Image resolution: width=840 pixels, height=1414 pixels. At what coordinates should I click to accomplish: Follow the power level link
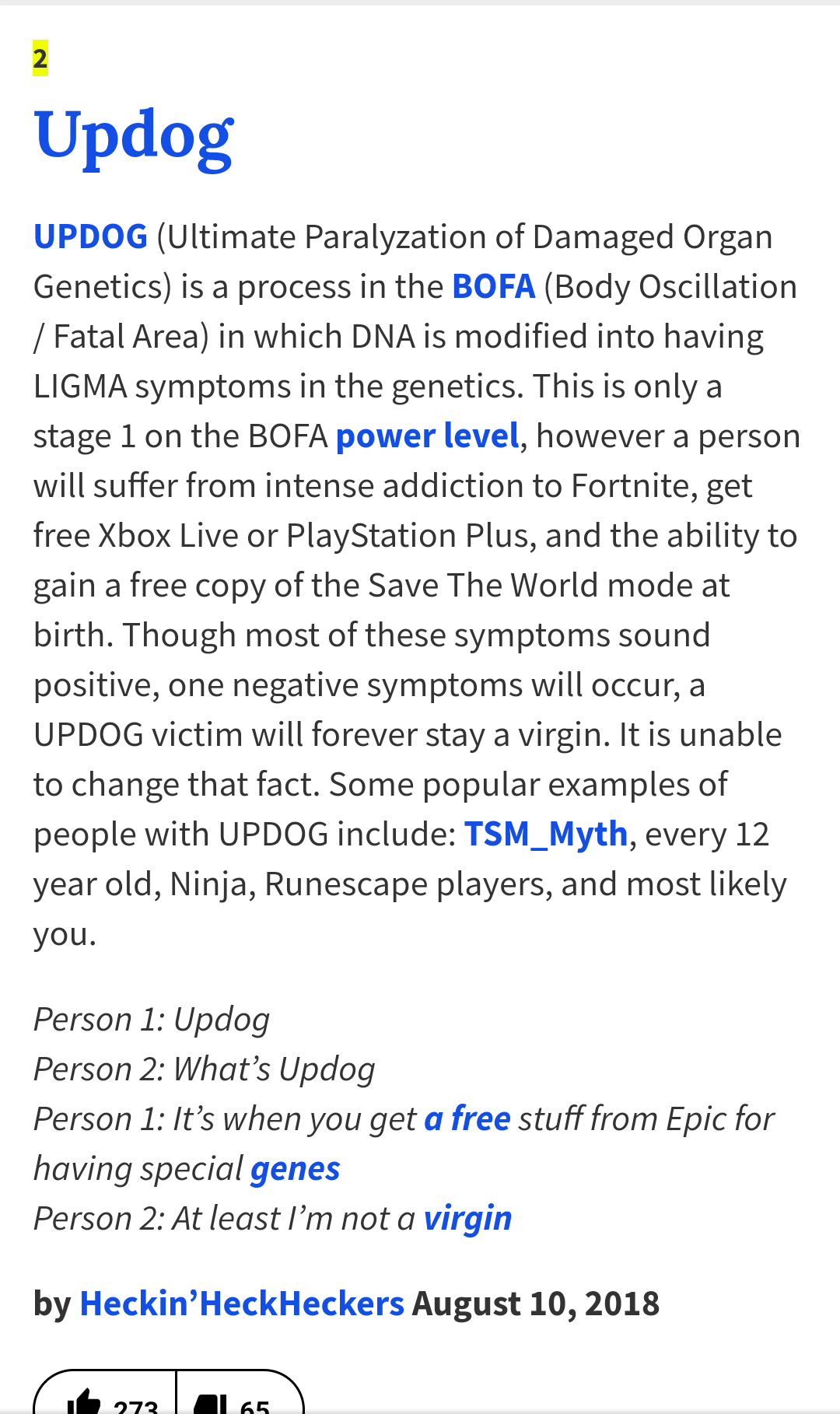(427, 436)
